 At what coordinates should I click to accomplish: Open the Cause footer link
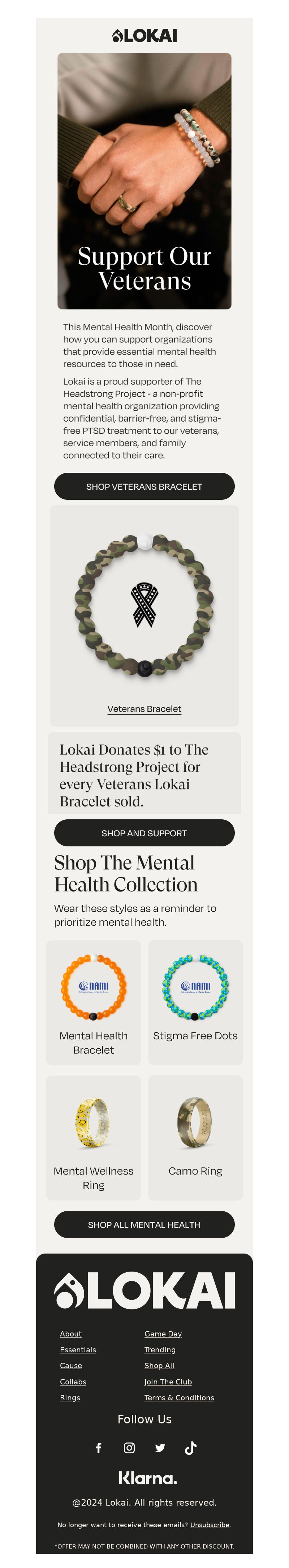click(71, 1365)
